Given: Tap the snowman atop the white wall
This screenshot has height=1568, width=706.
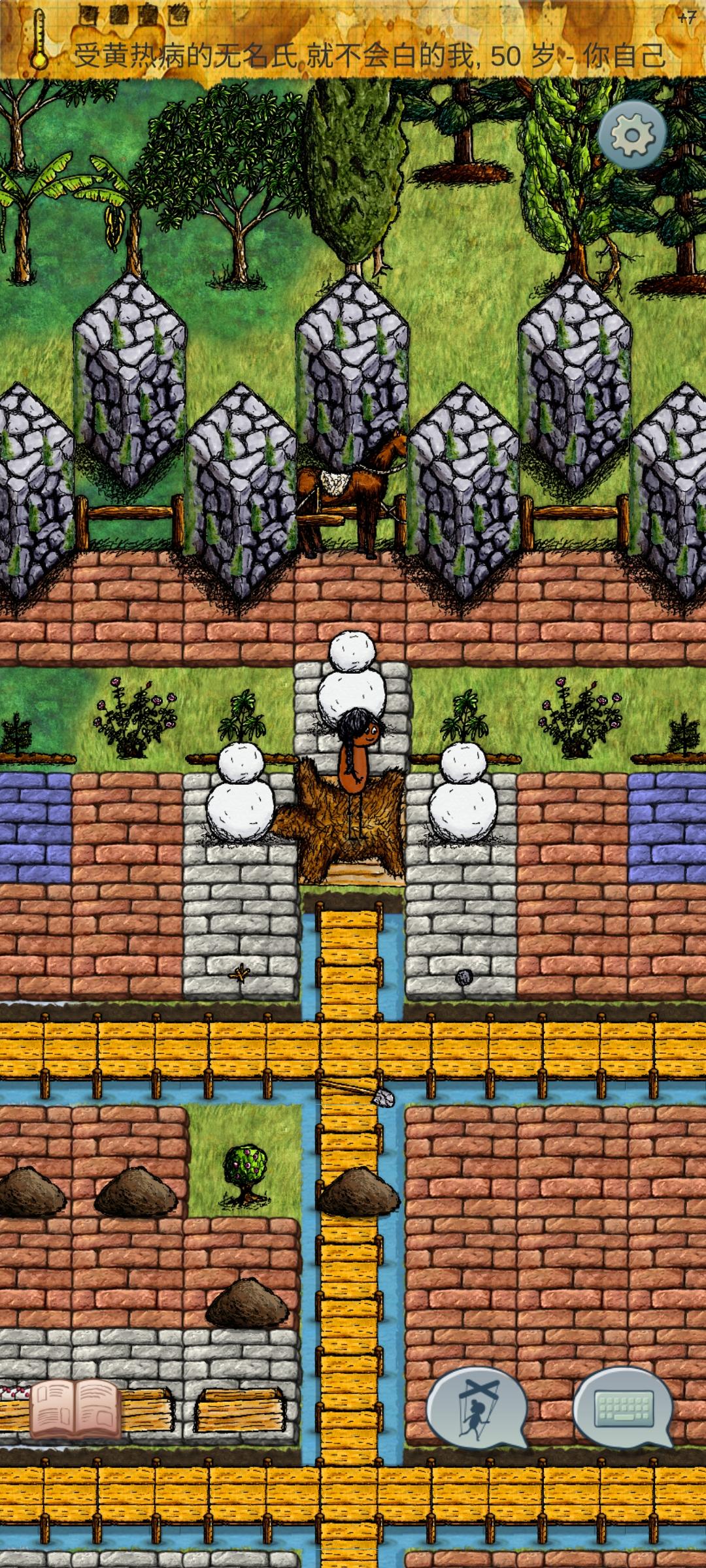Looking at the screenshot, I should 353,670.
